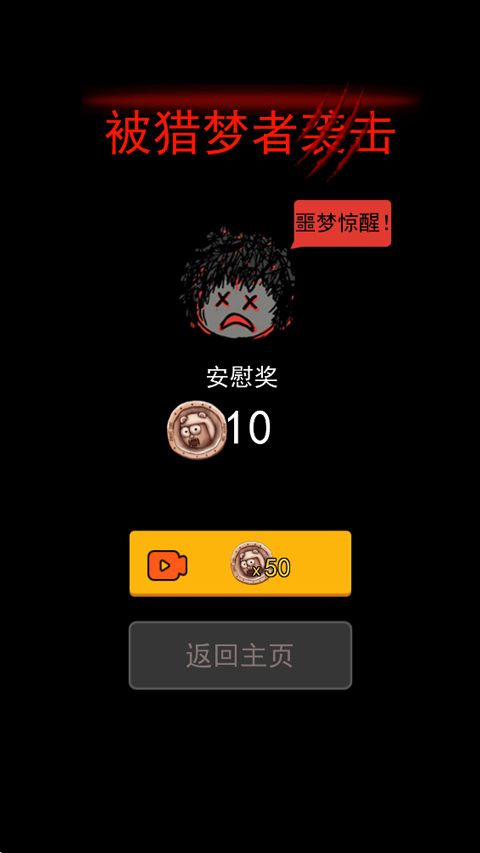Watch video ad for 50 coins
The image size is (480, 853).
pos(240,563)
